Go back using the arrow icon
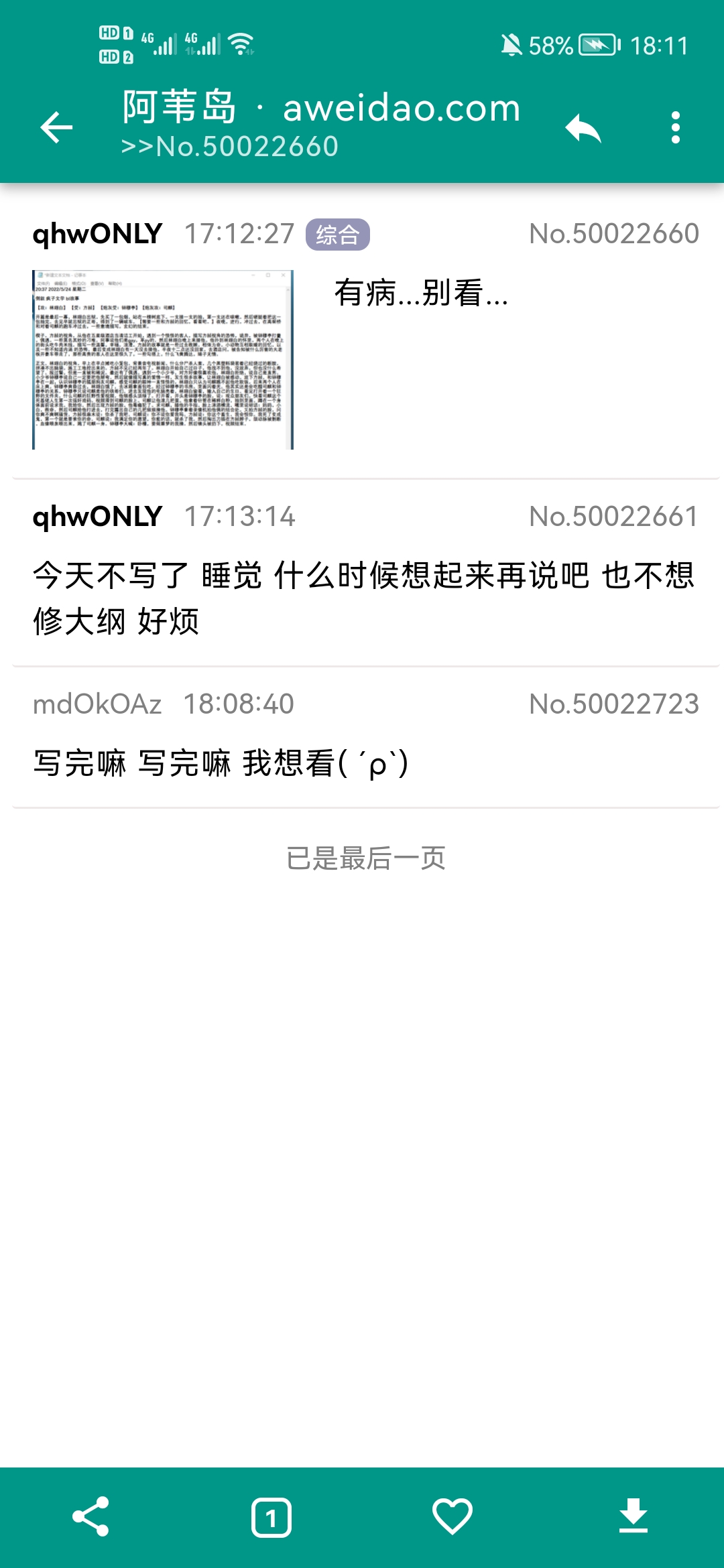This screenshot has width=724, height=1568. pos(56,127)
